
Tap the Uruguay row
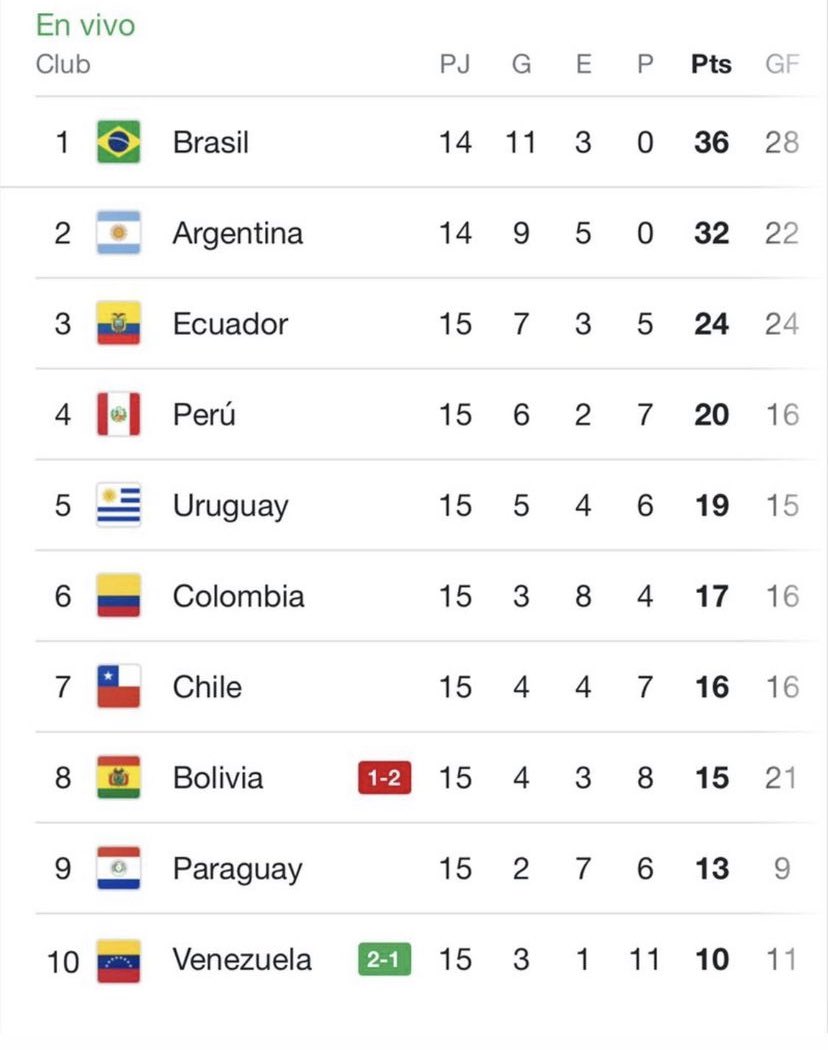click(x=230, y=505)
